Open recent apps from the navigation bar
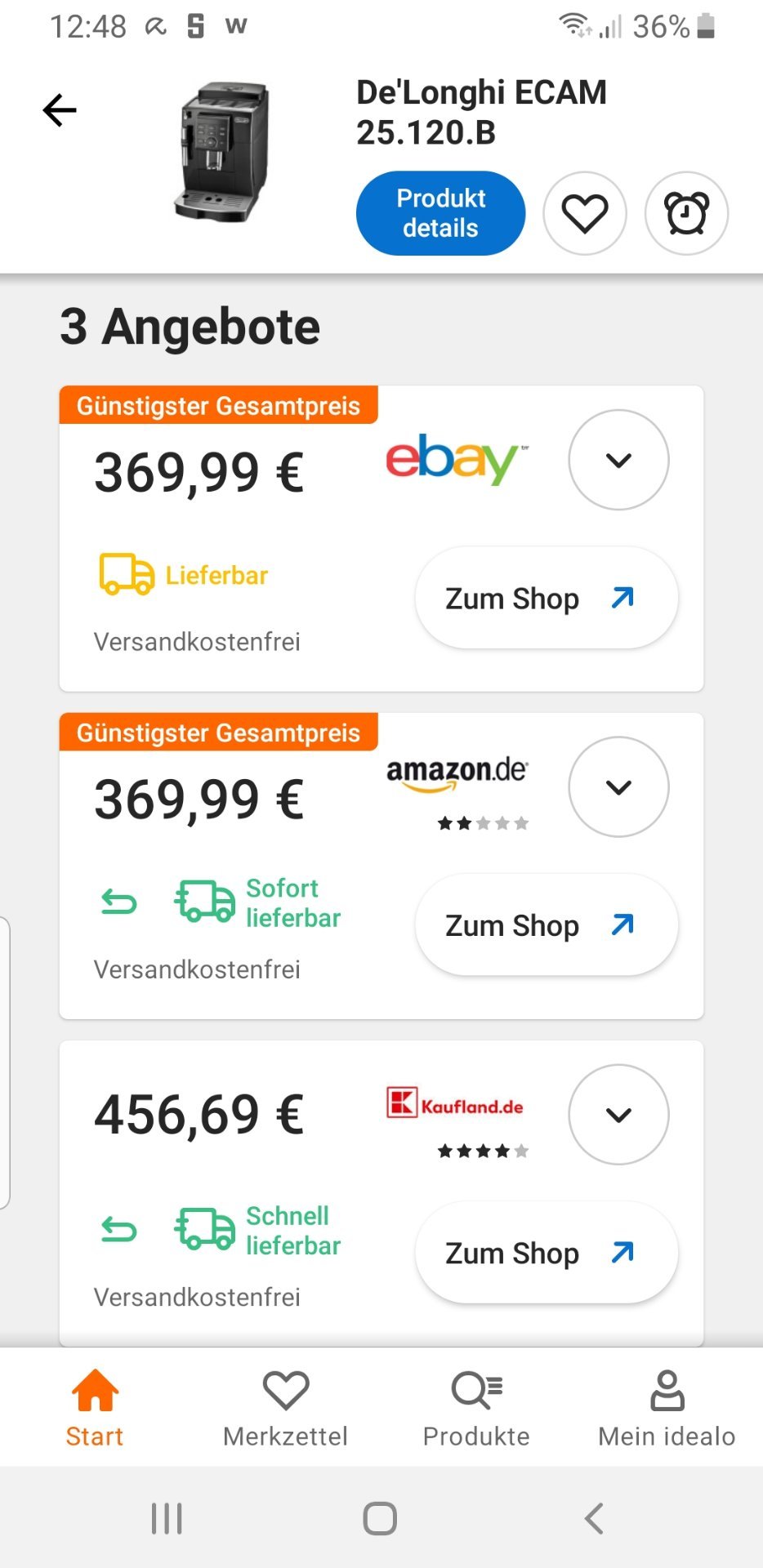Screen dimensions: 763x1568 point(167,1519)
